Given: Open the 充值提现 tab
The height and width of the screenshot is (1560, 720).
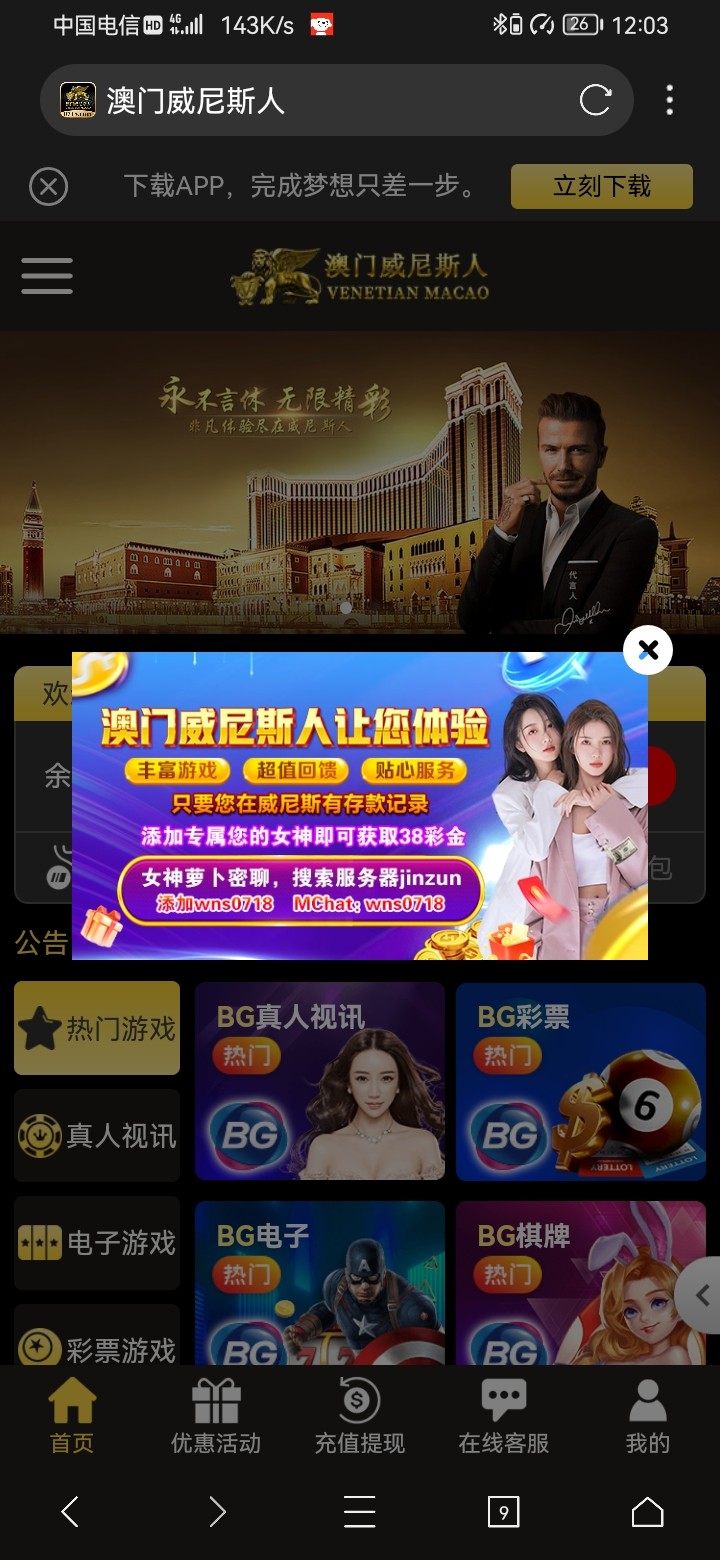Looking at the screenshot, I should pos(360,1416).
